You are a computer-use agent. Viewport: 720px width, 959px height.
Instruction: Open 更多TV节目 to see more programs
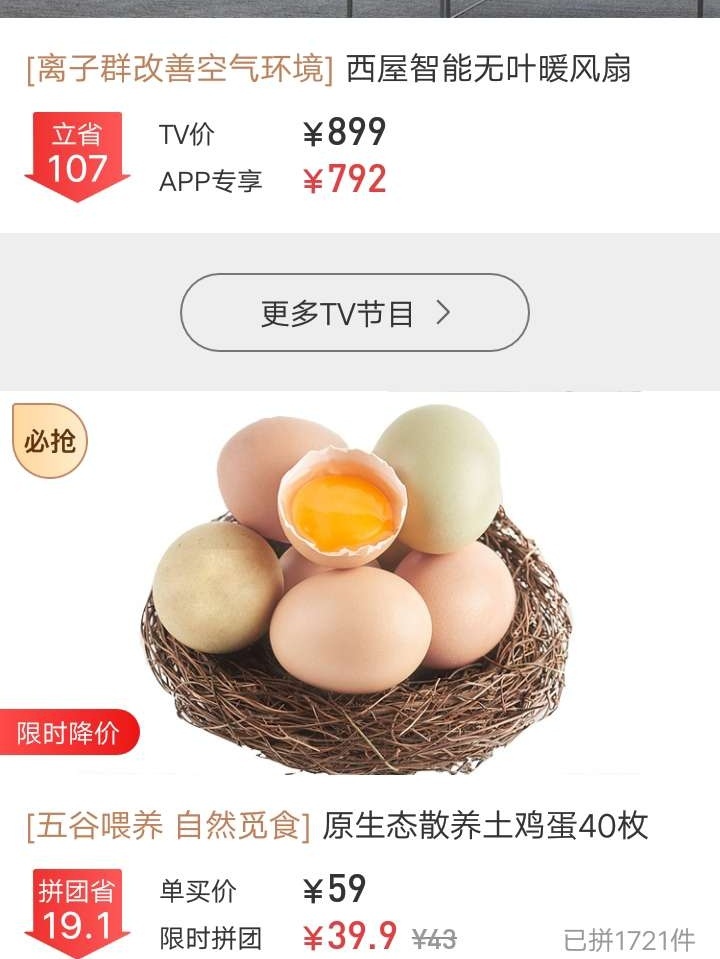pos(354,313)
